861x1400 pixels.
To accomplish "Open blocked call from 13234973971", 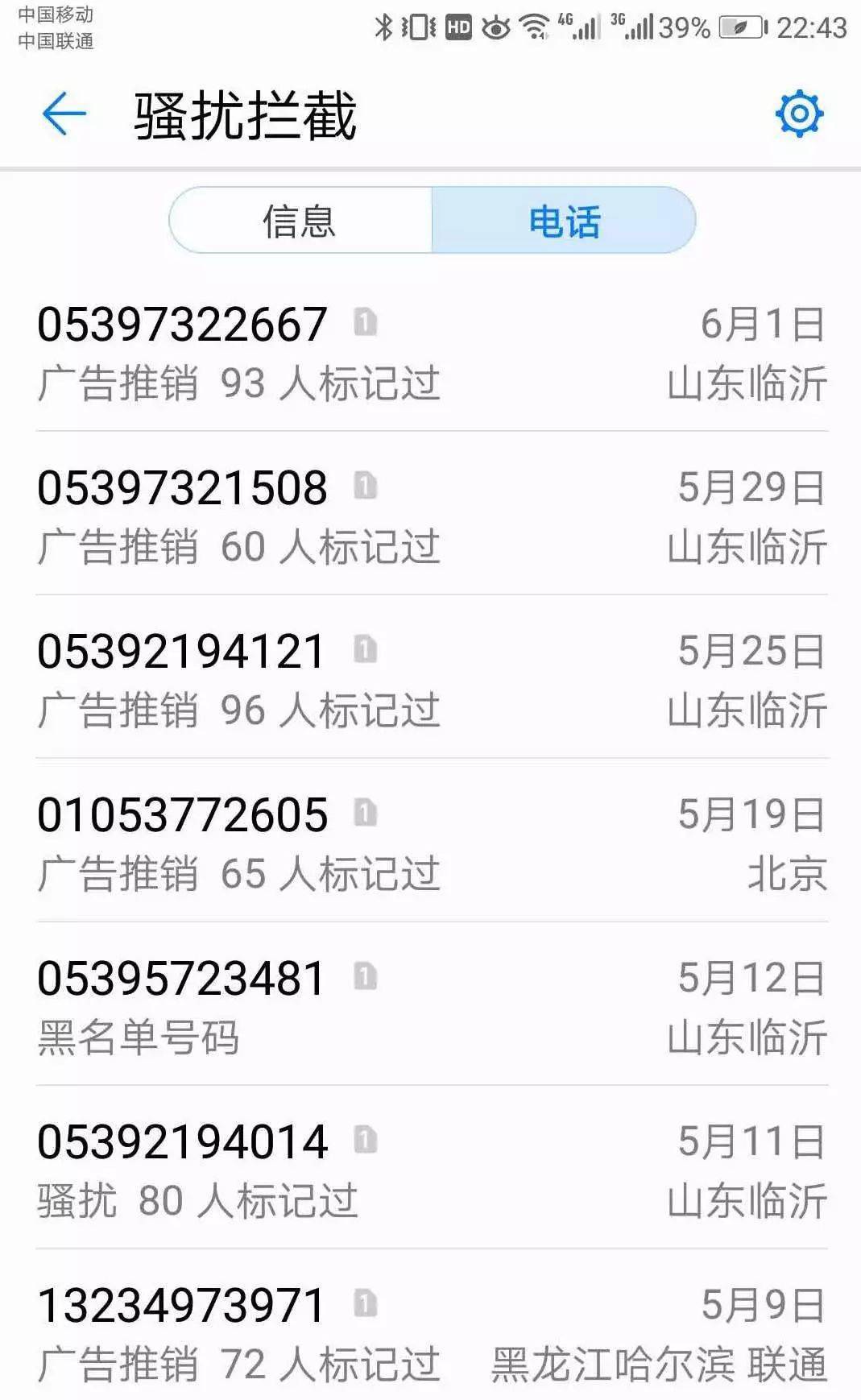I will 431,1334.
